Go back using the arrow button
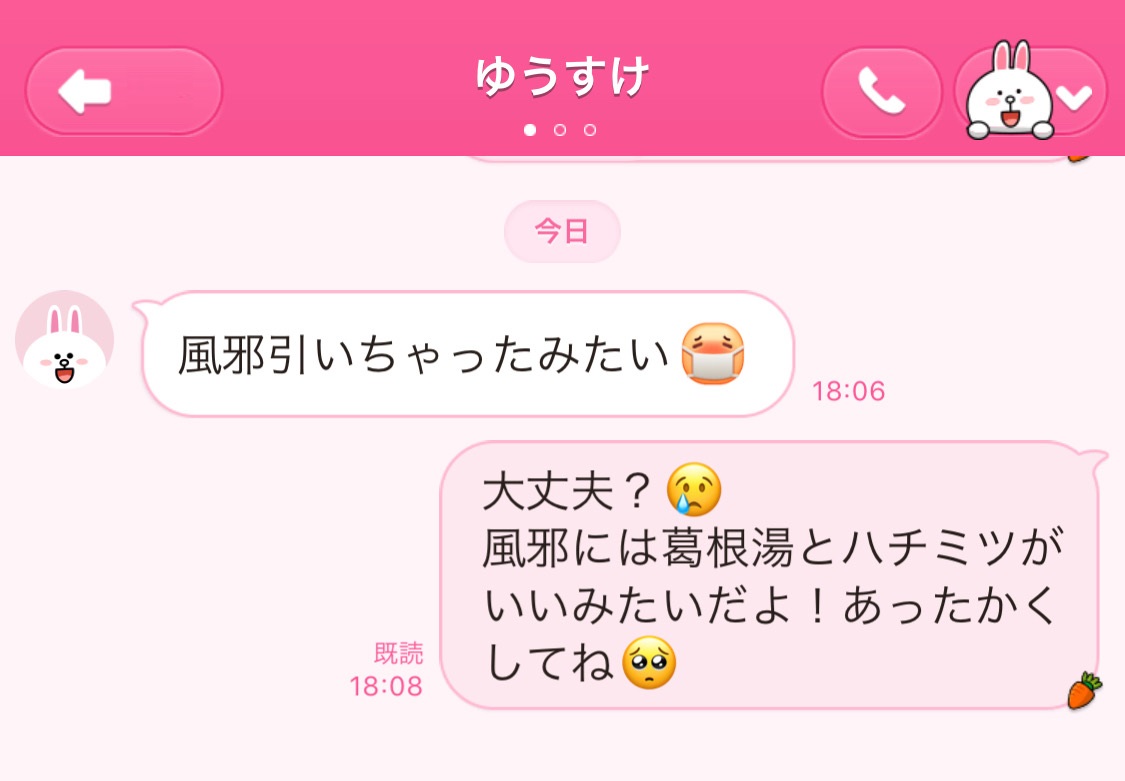The image size is (1125, 781). pyautogui.click(x=123, y=92)
